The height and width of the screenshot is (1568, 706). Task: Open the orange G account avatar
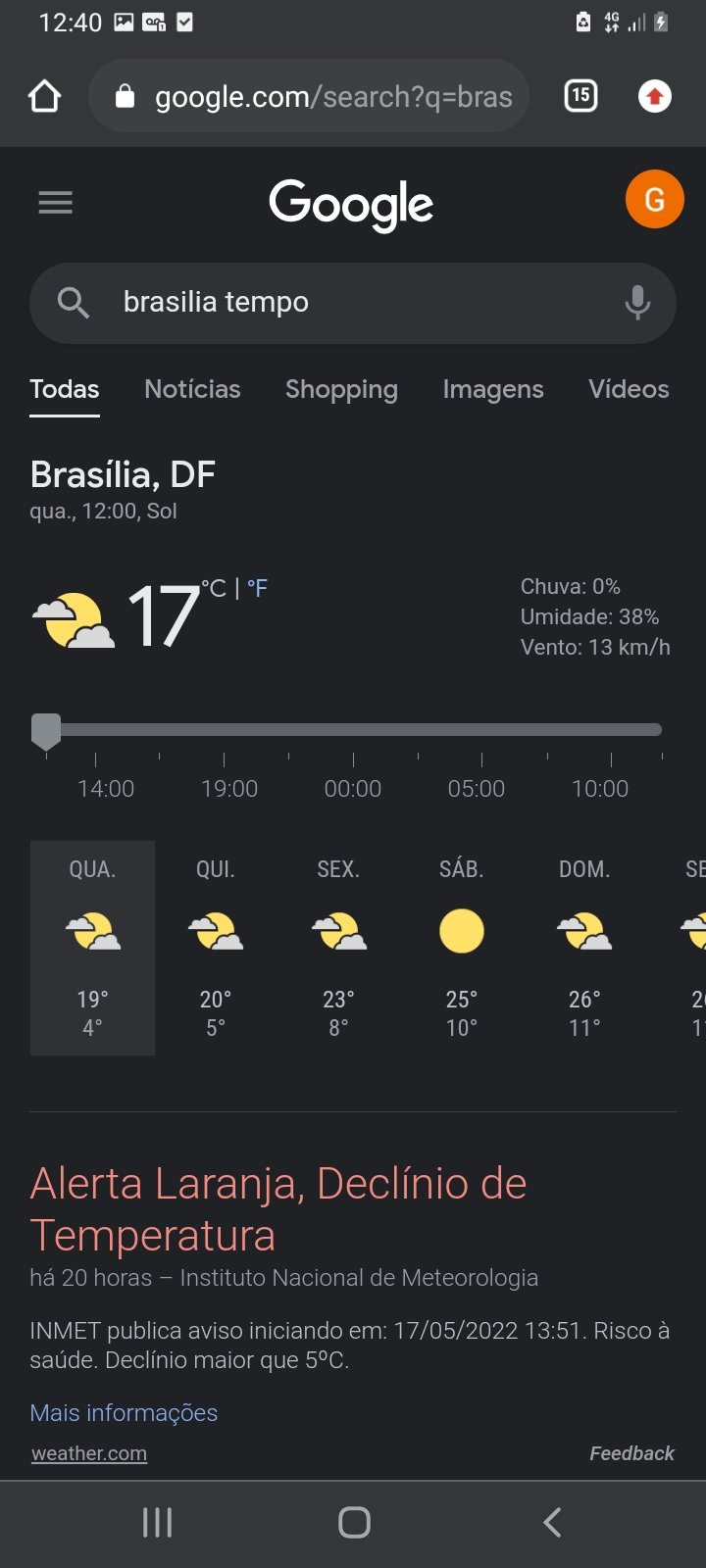(654, 199)
